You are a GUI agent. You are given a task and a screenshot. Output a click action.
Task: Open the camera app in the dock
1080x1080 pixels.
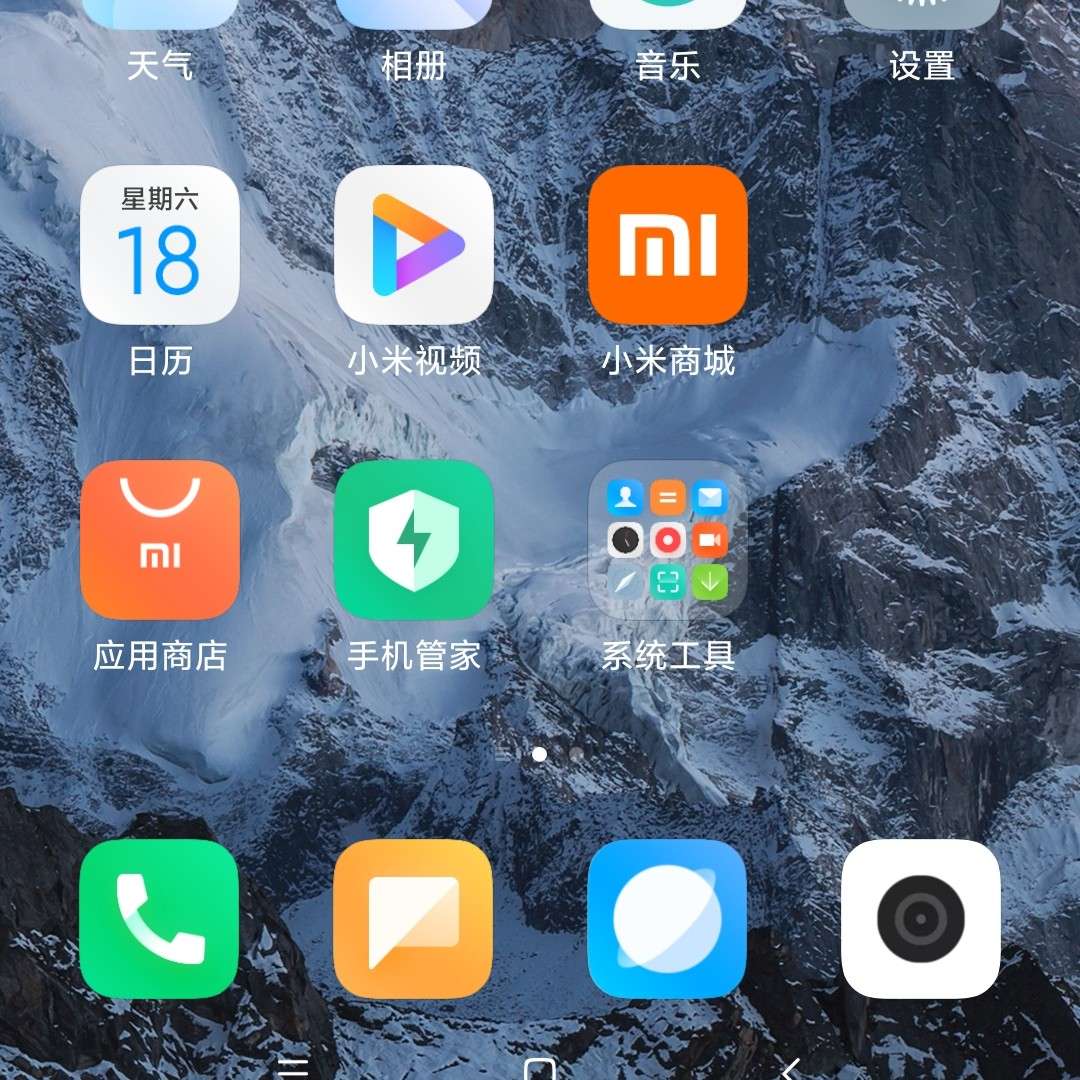pyautogui.click(x=921, y=918)
